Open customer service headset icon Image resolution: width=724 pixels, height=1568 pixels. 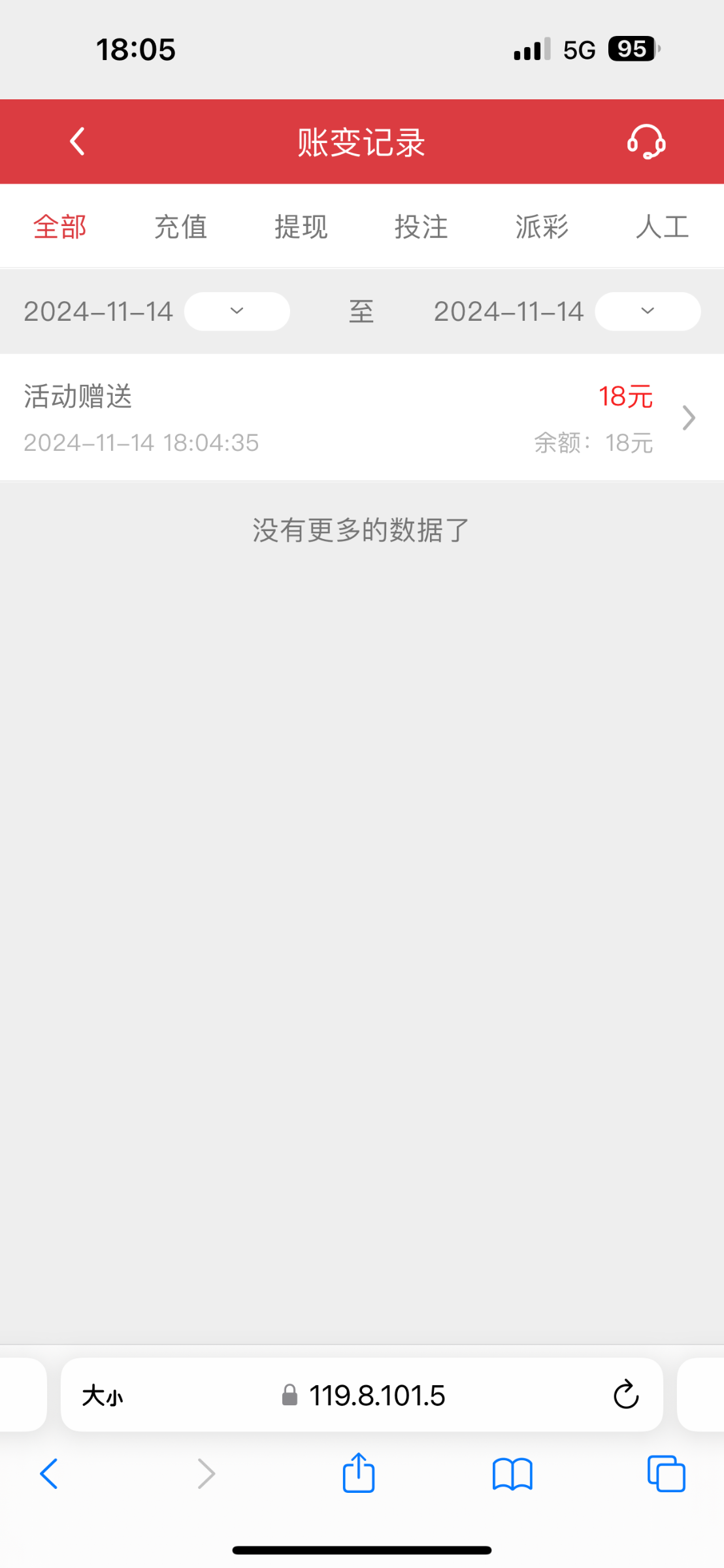pos(646,141)
